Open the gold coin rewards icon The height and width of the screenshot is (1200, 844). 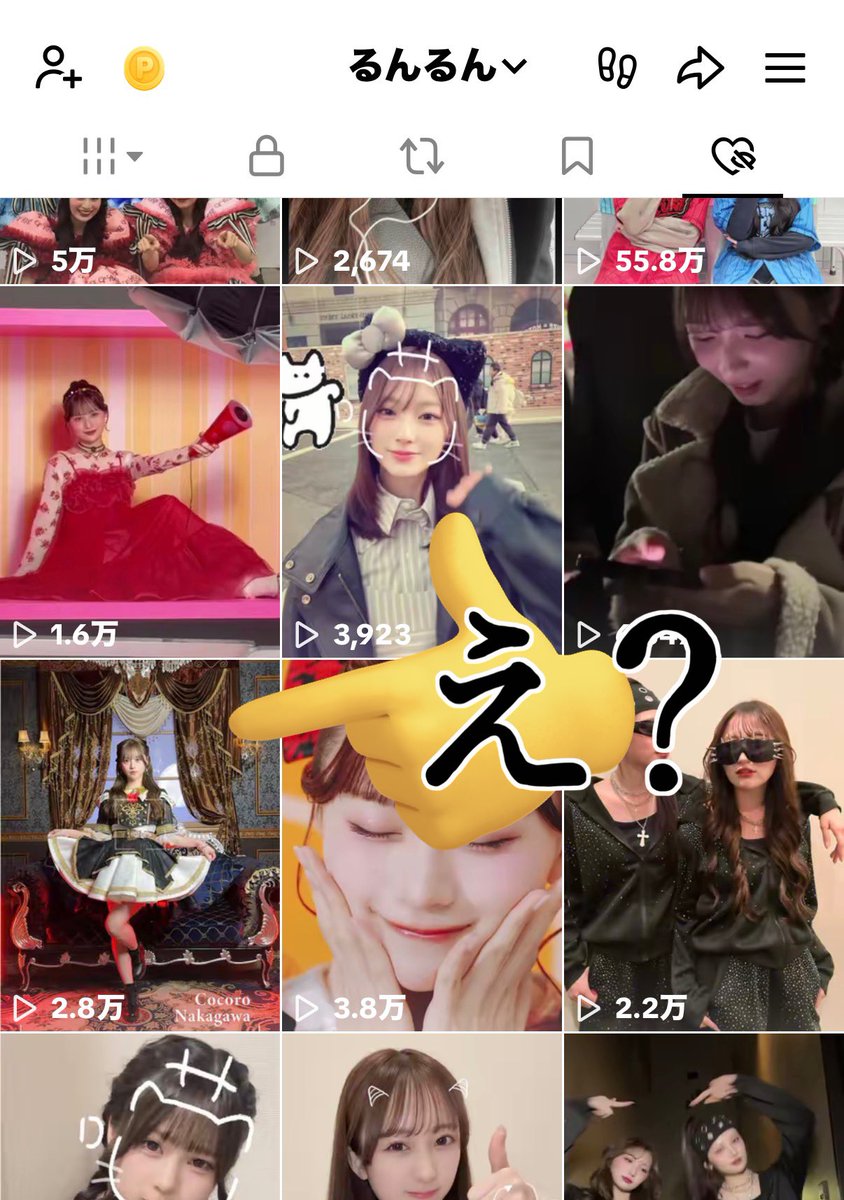[144, 69]
